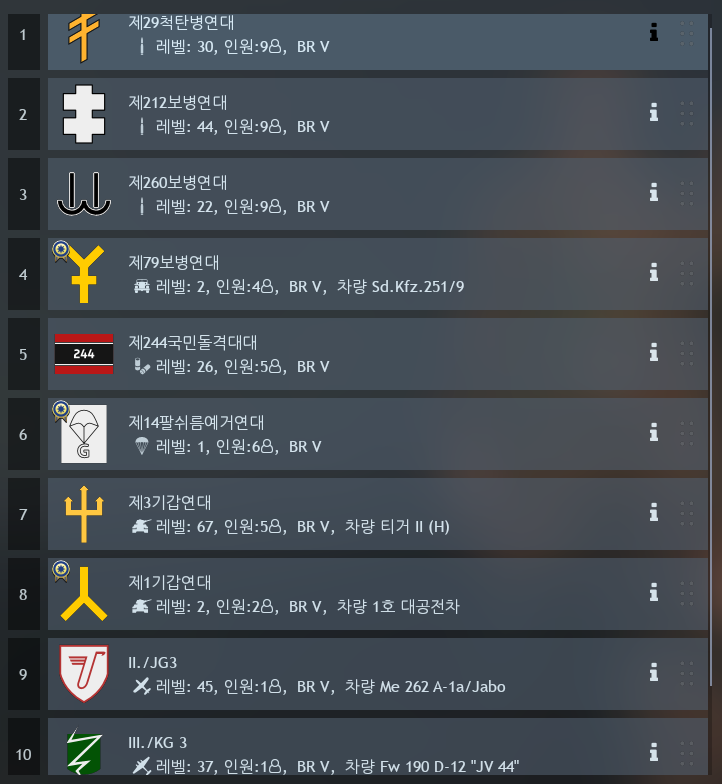Choose the II./JG3 Me 262 squad
Viewport: 722px width, 784px height.
point(350,673)
